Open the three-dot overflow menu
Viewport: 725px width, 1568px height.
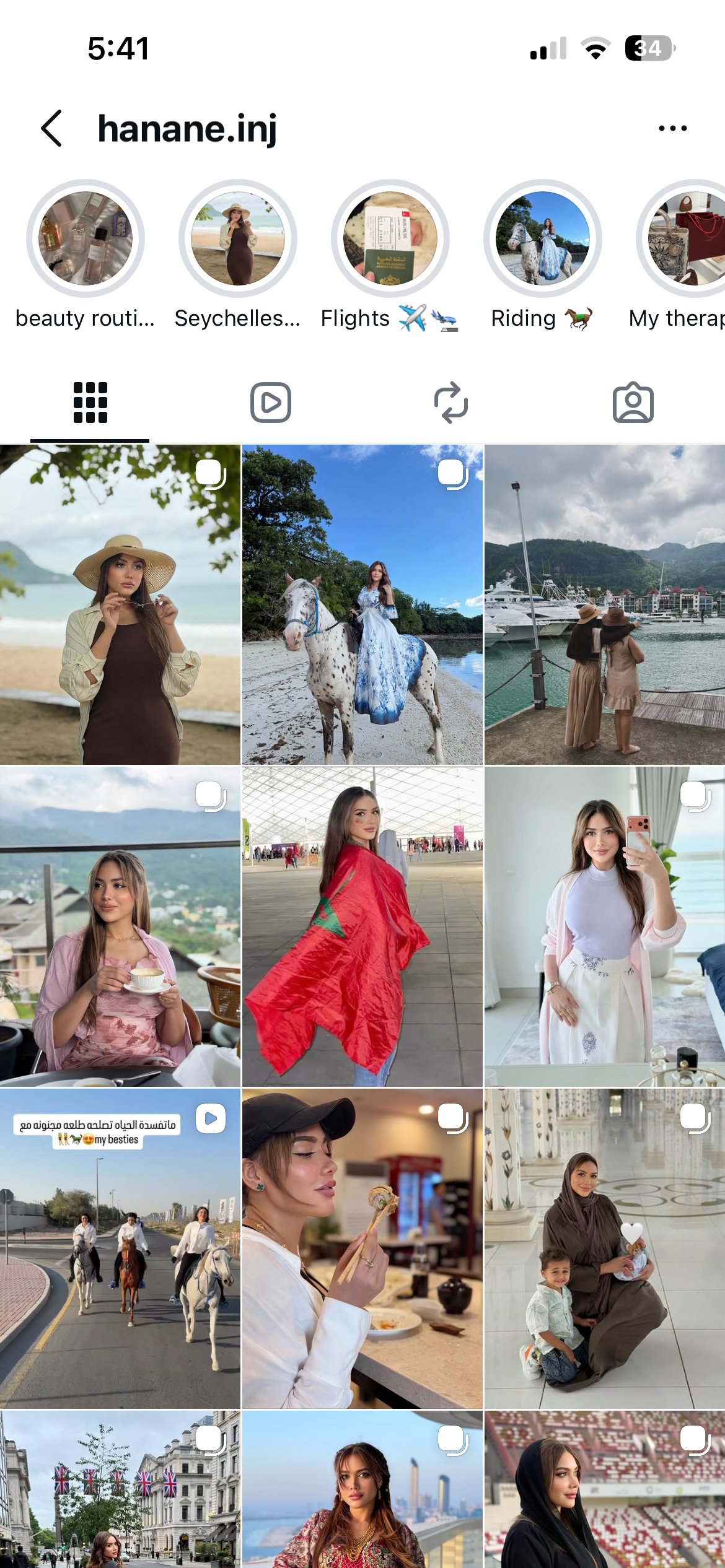tap(672, 128)
